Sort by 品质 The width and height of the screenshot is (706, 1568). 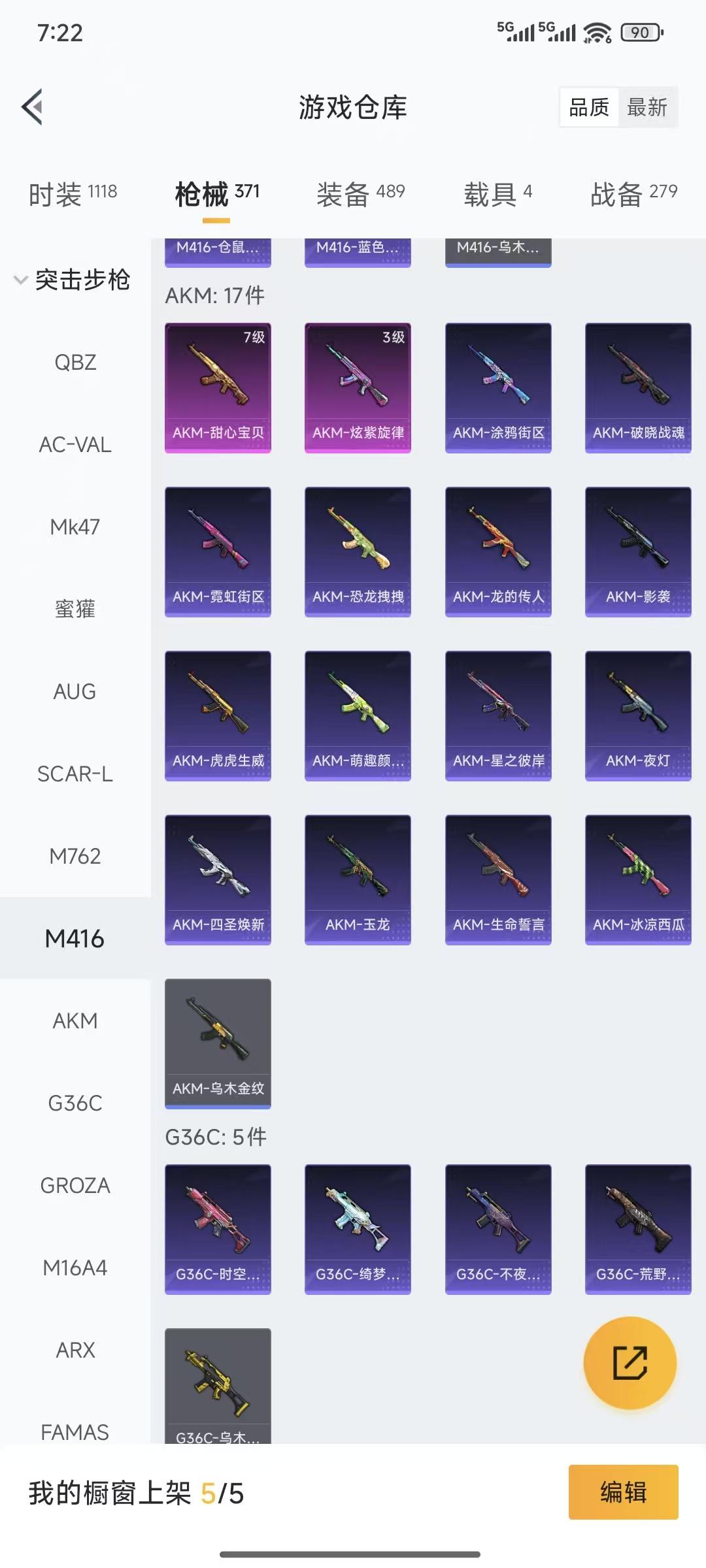point(589,107)
